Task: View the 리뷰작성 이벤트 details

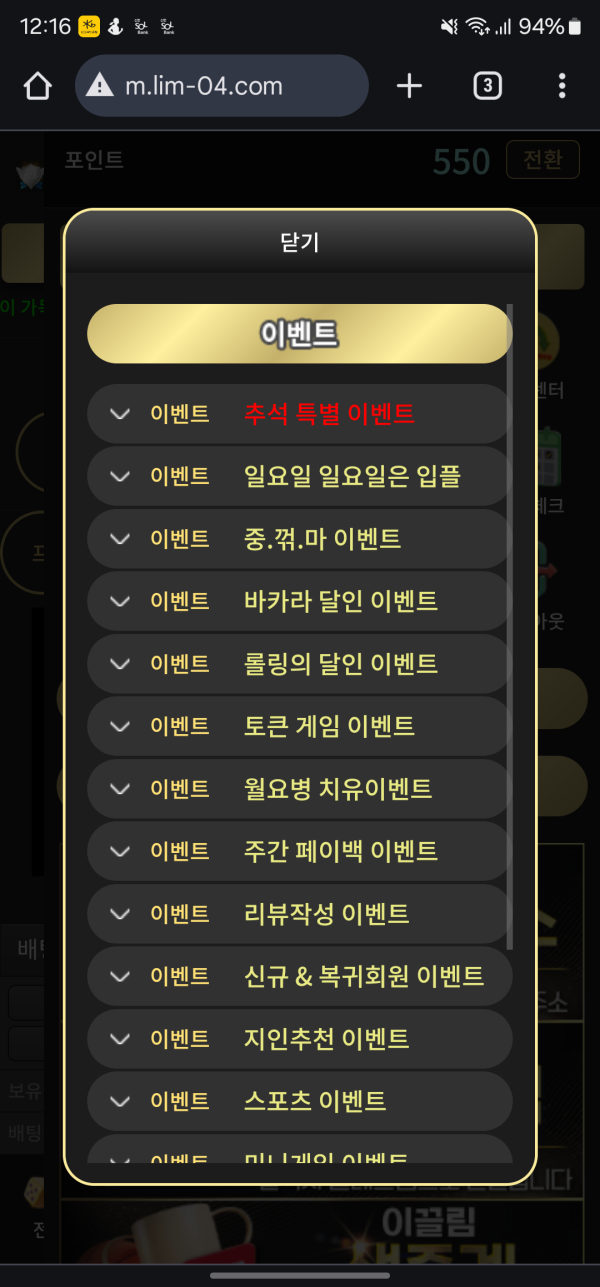Action: click(300, 914)
